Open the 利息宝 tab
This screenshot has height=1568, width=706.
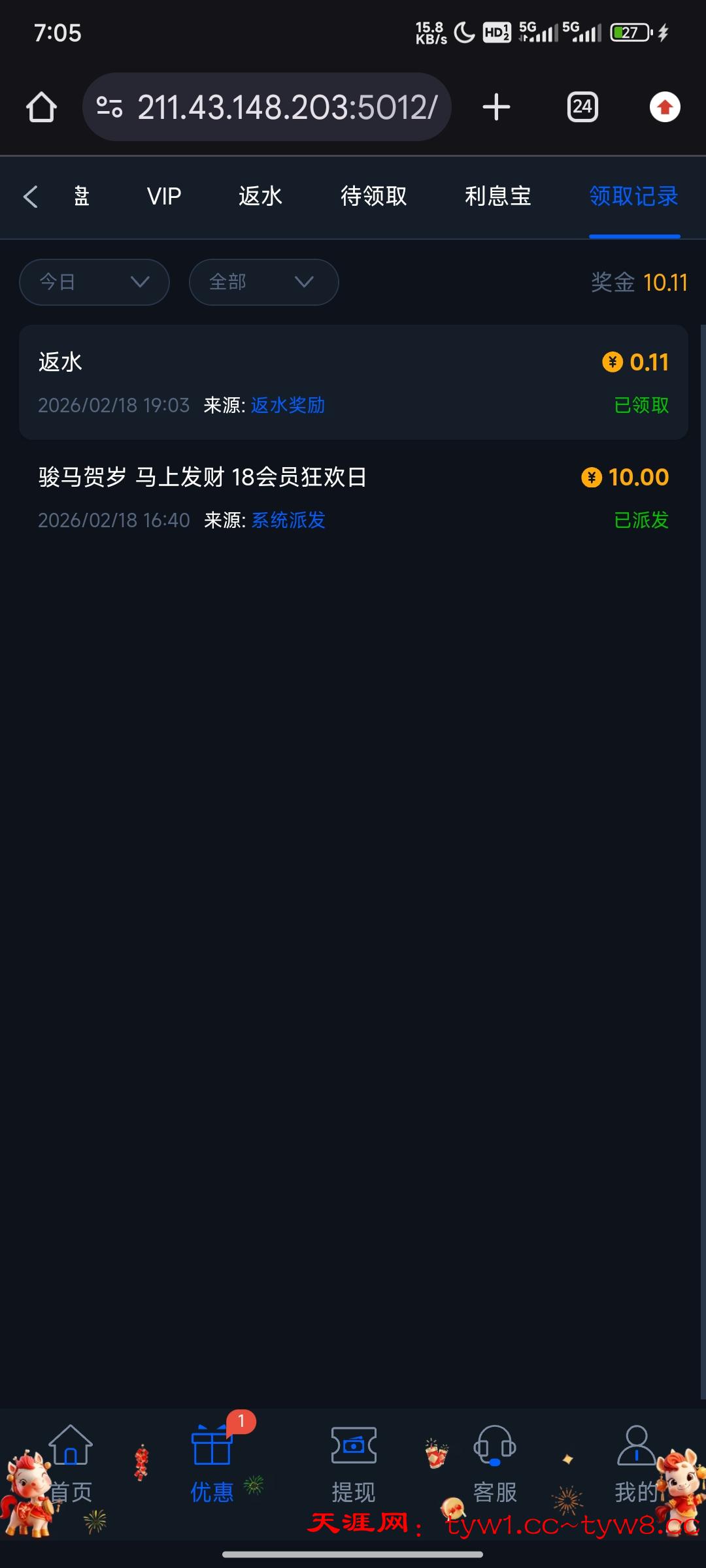[497, 197]
